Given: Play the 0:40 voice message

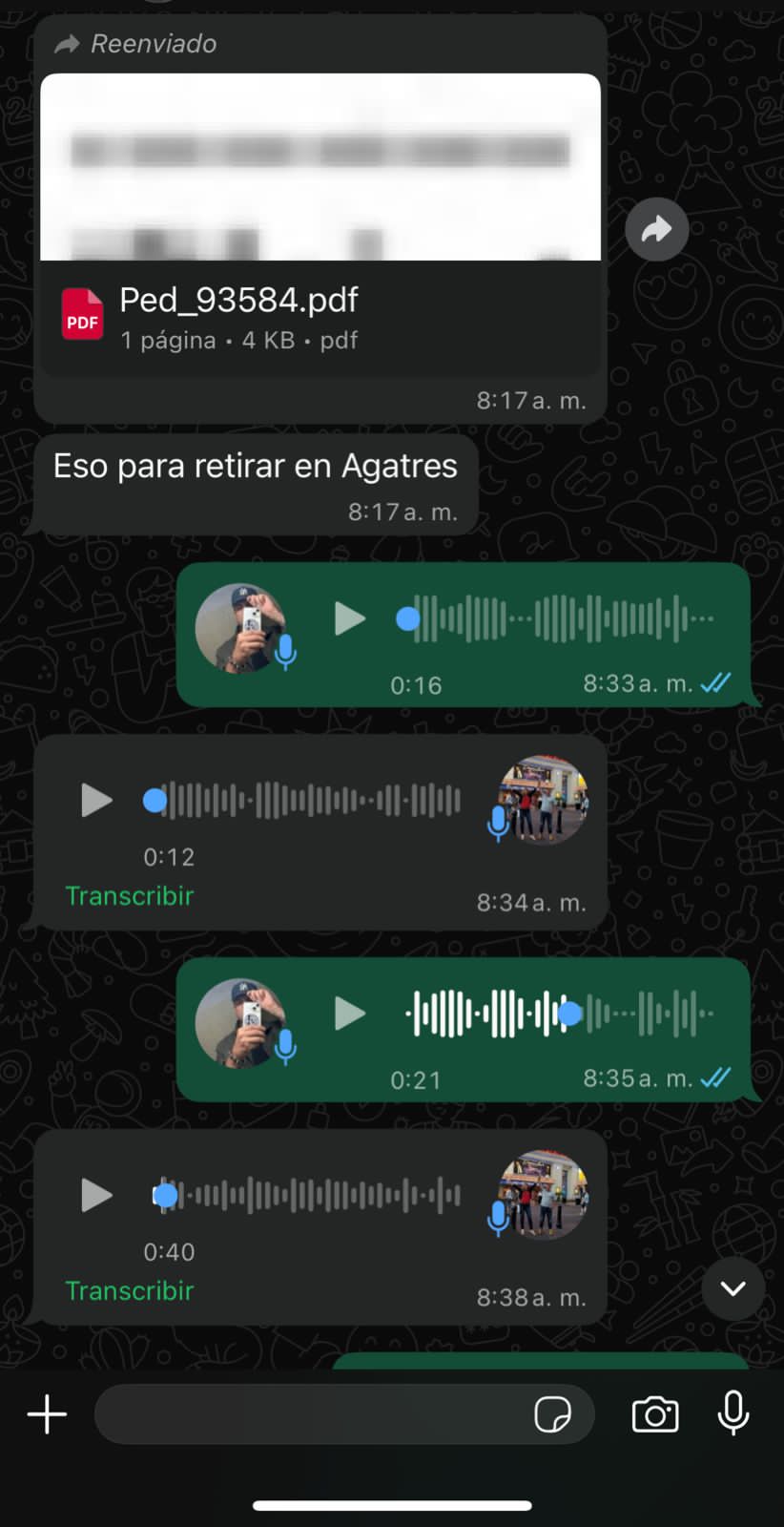Looking at the screenshot, I should click(x=96, y=1195).
